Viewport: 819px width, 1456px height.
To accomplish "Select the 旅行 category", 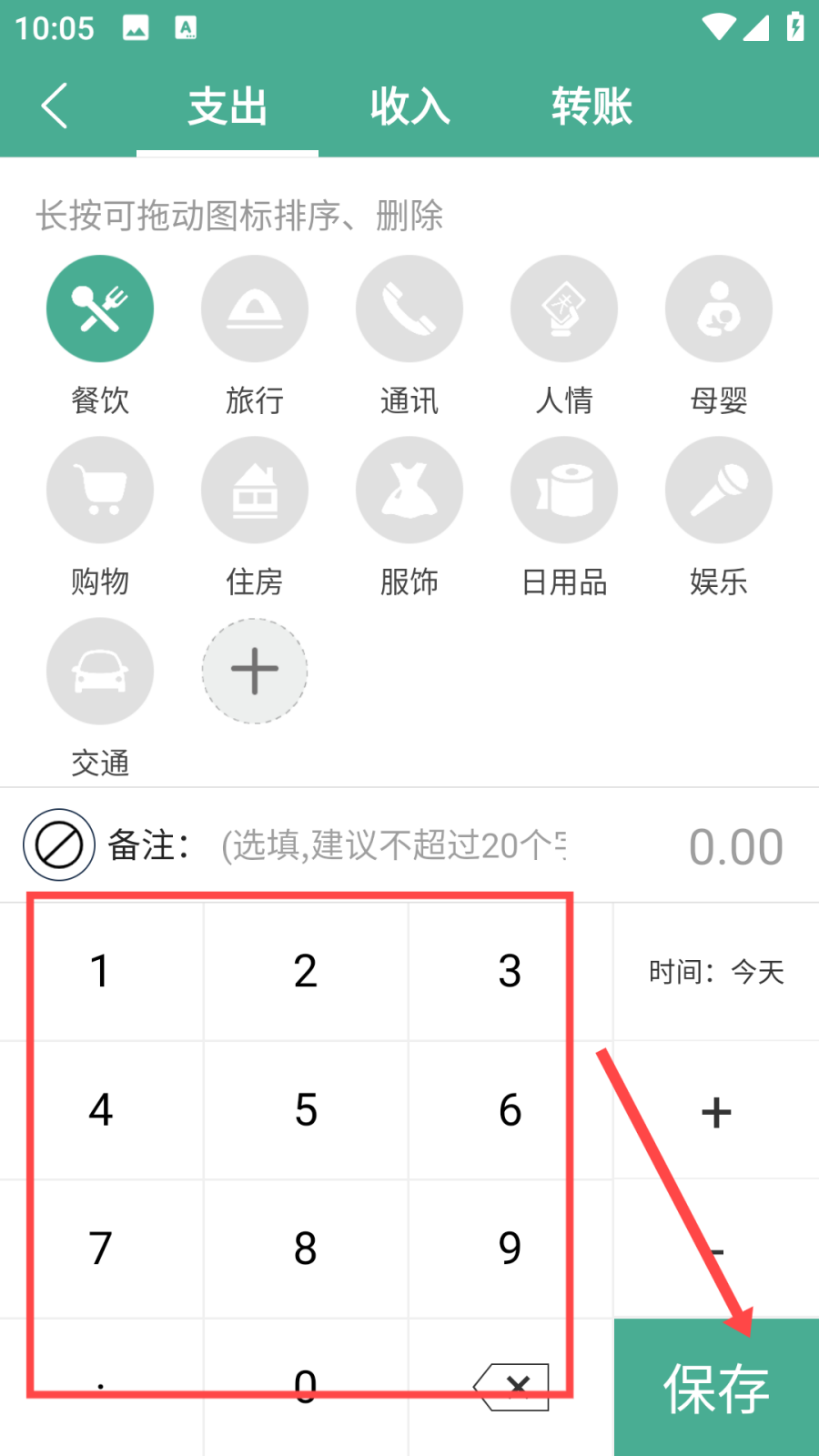I will (x=255, y=309).
